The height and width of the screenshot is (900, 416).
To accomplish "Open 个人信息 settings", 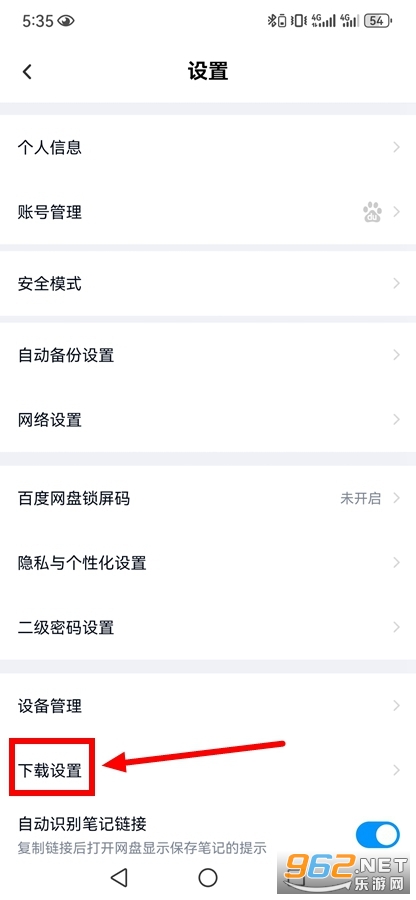I will [208, 148].
